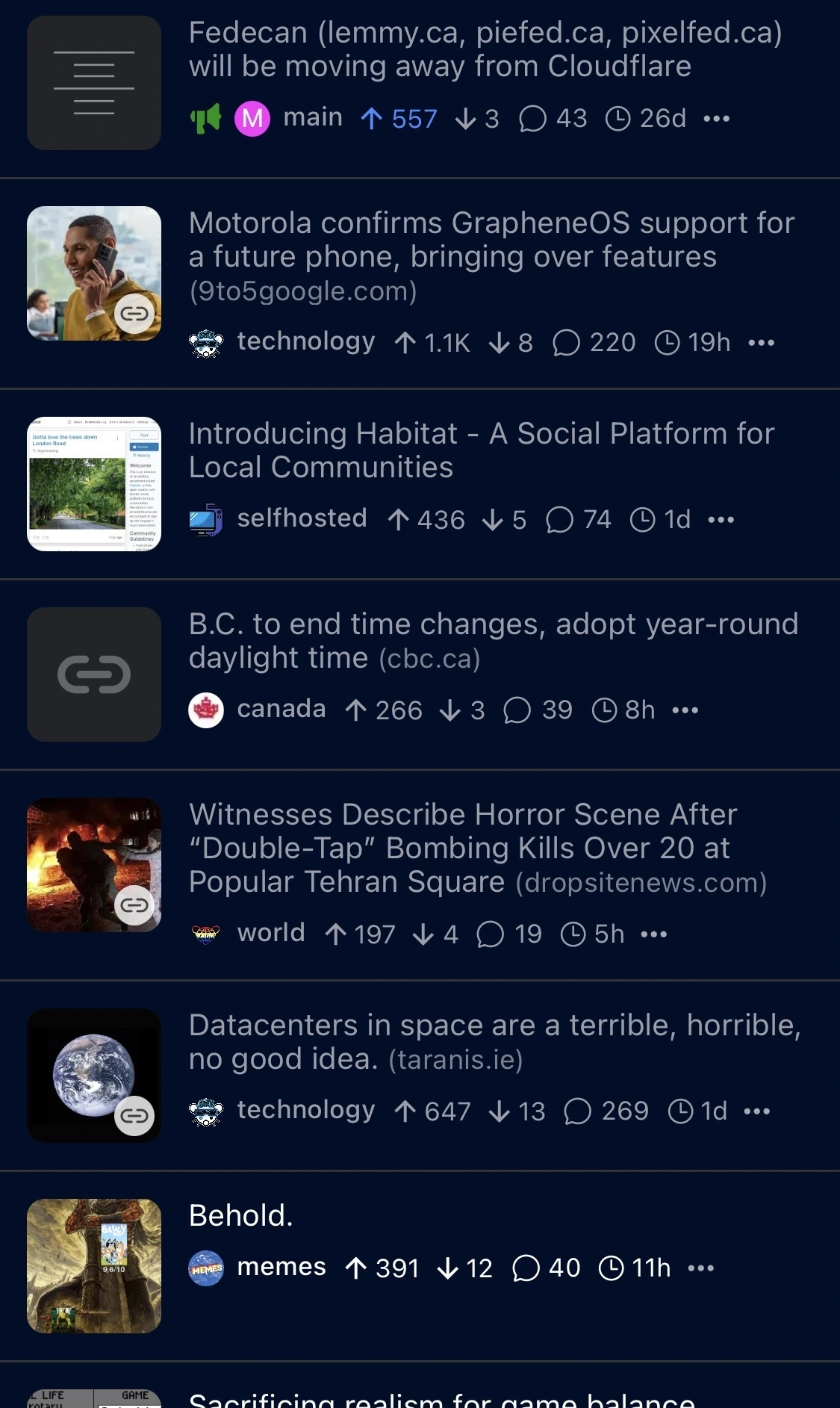Read the Tehran Square bombing post
The width and height of the screenshot is (840, 1408).
(463, 848)
